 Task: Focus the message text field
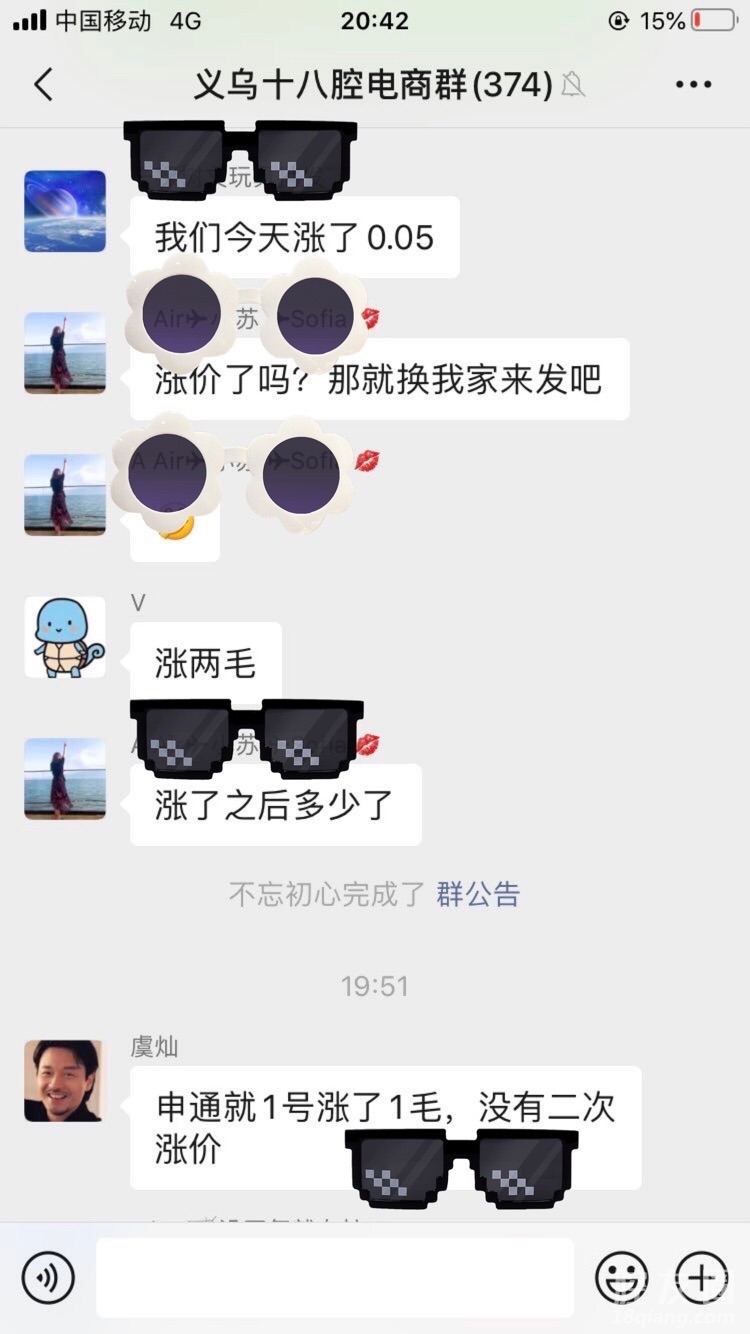click(x=334, y=1277)
